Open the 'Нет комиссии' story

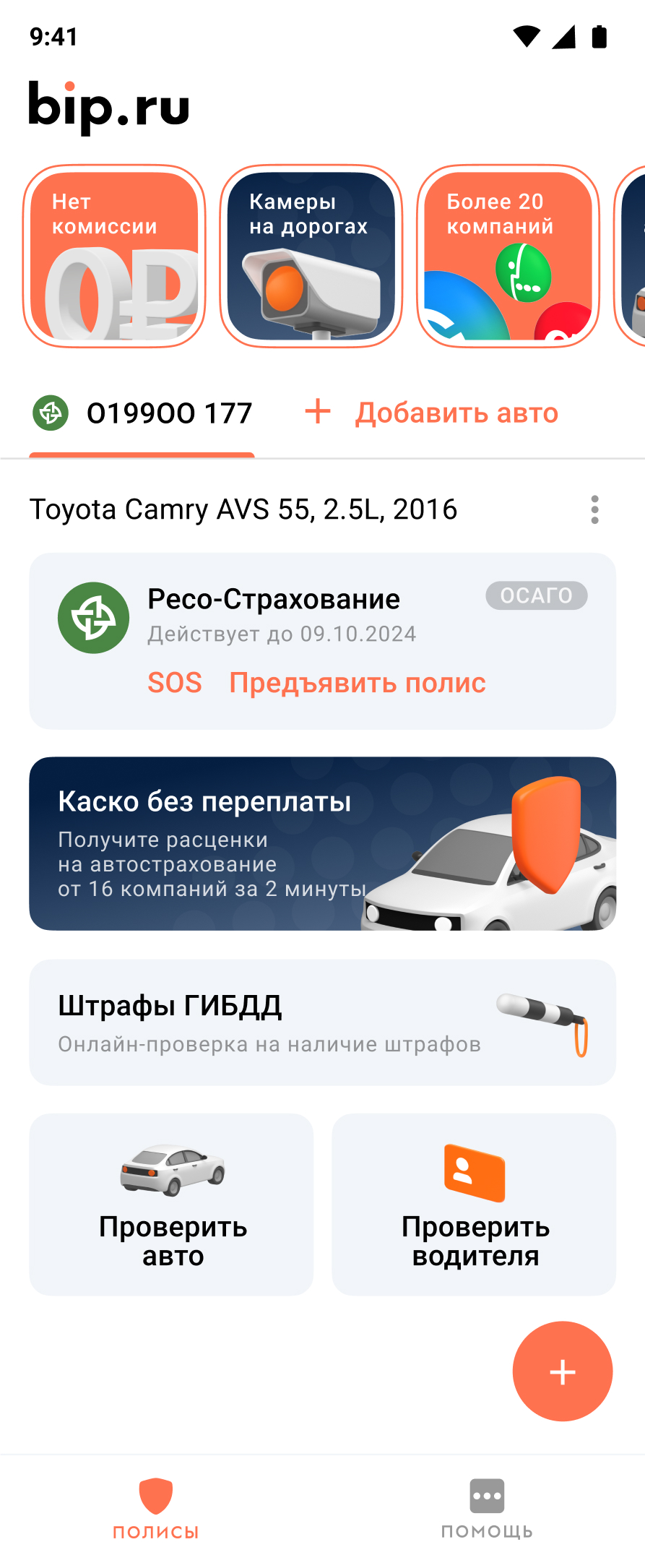(x=114, y=257)
